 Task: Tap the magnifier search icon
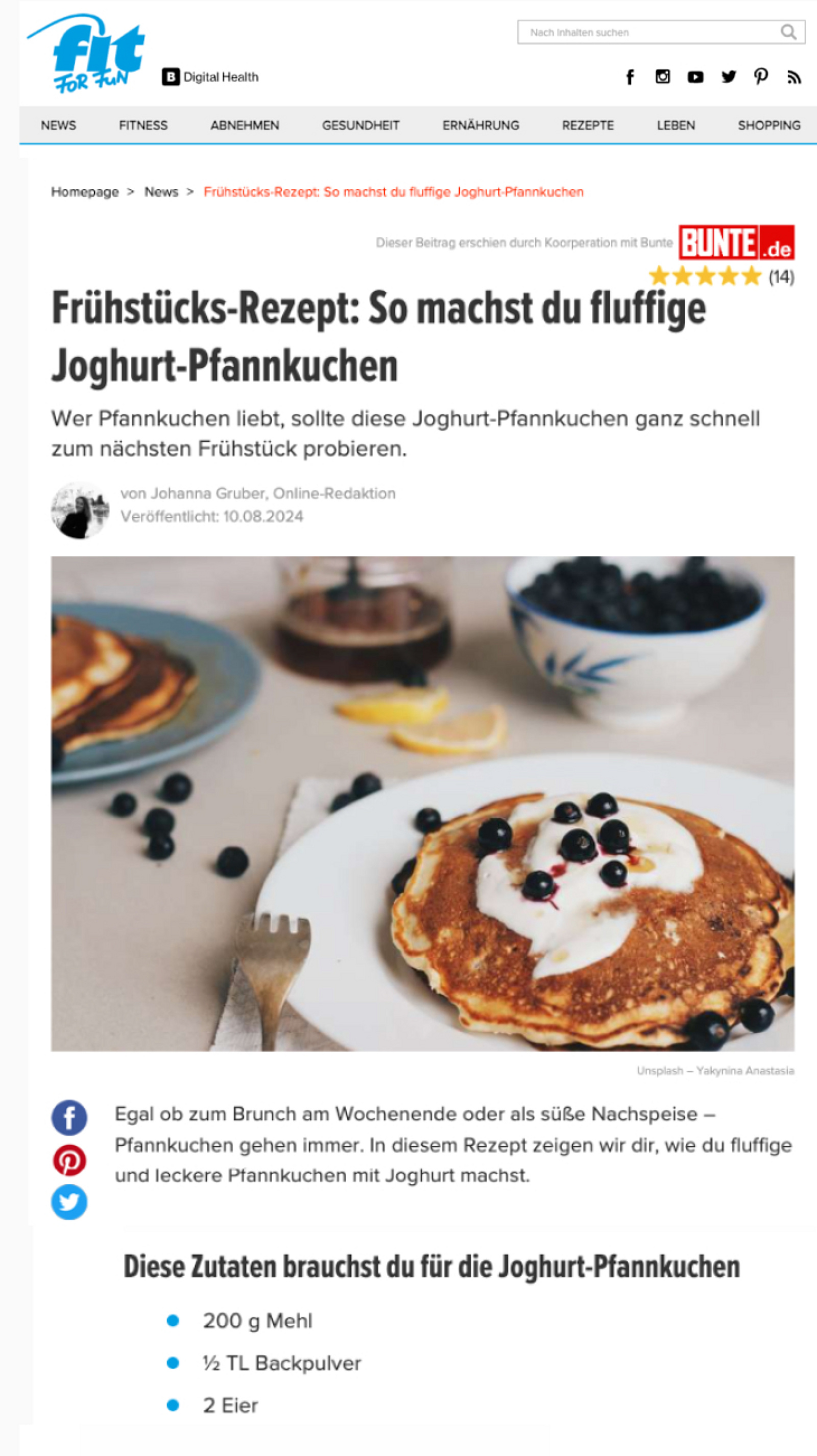click(x=788, y=32)
